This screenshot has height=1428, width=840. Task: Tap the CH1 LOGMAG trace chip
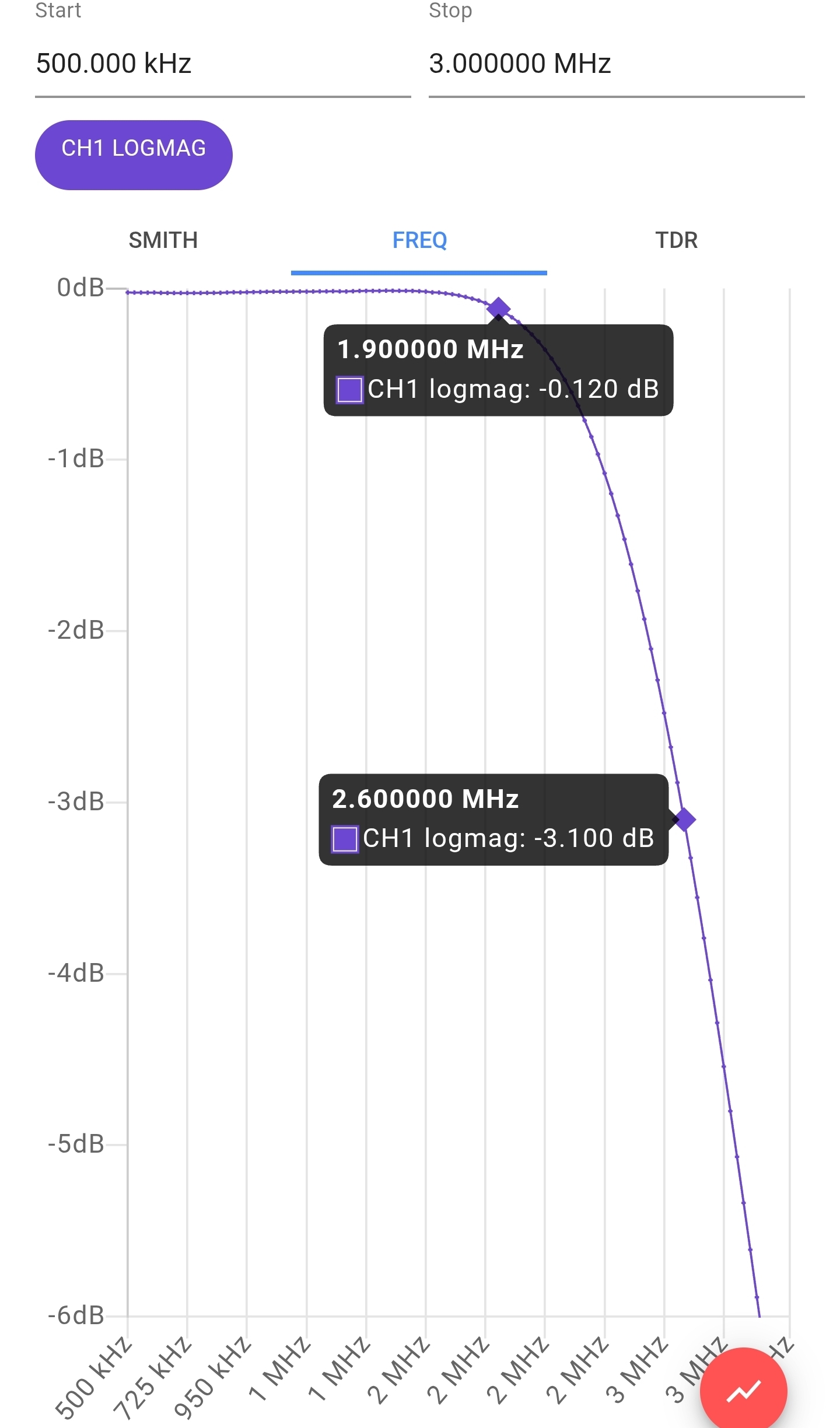pos(134,155)
